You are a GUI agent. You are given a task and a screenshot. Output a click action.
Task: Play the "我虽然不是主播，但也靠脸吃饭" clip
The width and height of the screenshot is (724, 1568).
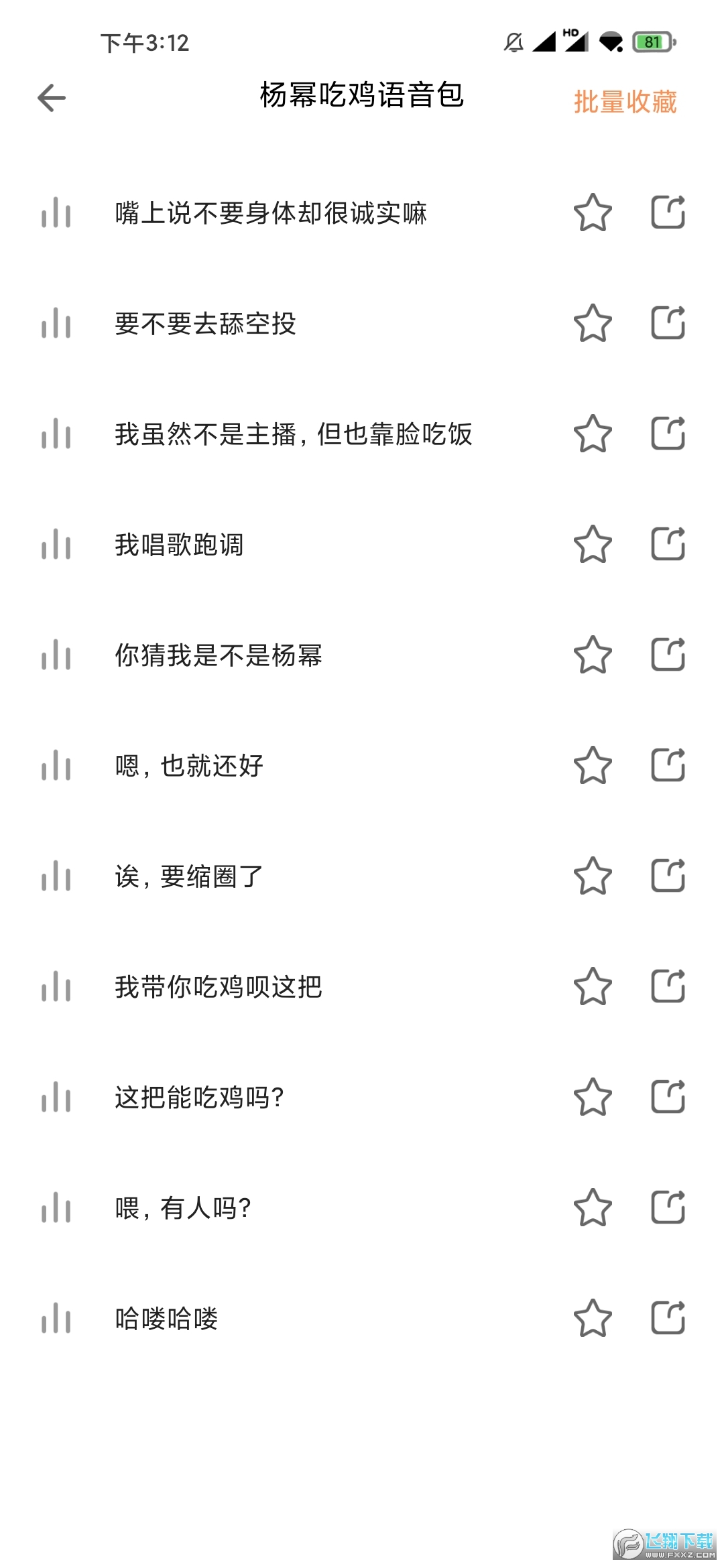57,434
